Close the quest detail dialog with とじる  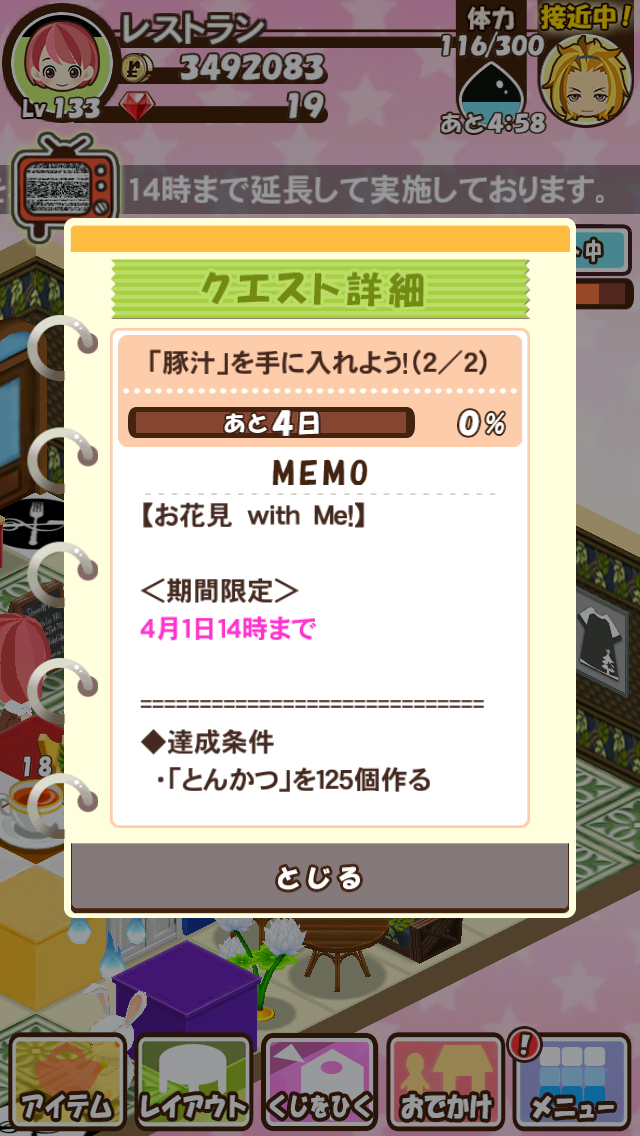pos(320,878)
